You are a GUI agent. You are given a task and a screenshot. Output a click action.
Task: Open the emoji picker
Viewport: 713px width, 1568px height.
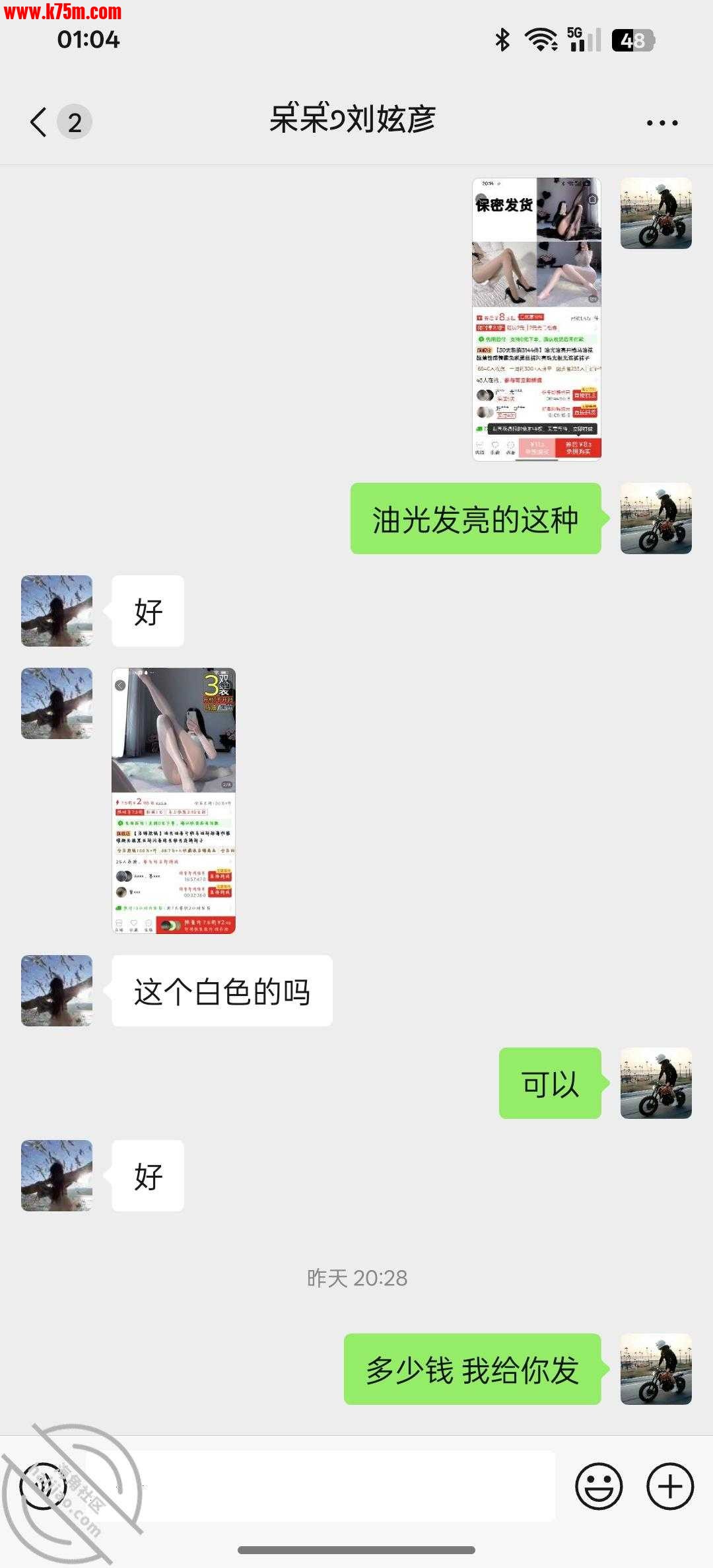(x=599, y=1487)
